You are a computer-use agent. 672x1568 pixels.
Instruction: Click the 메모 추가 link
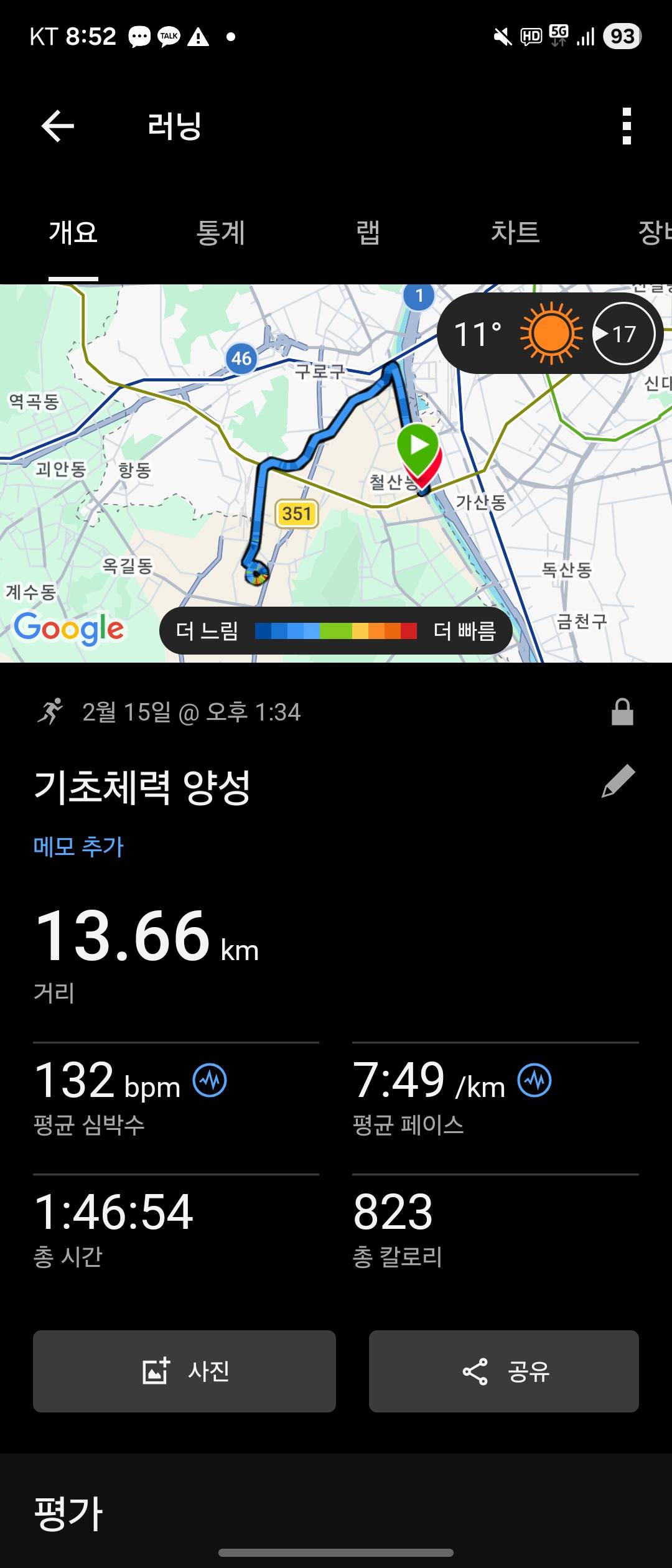79,845
